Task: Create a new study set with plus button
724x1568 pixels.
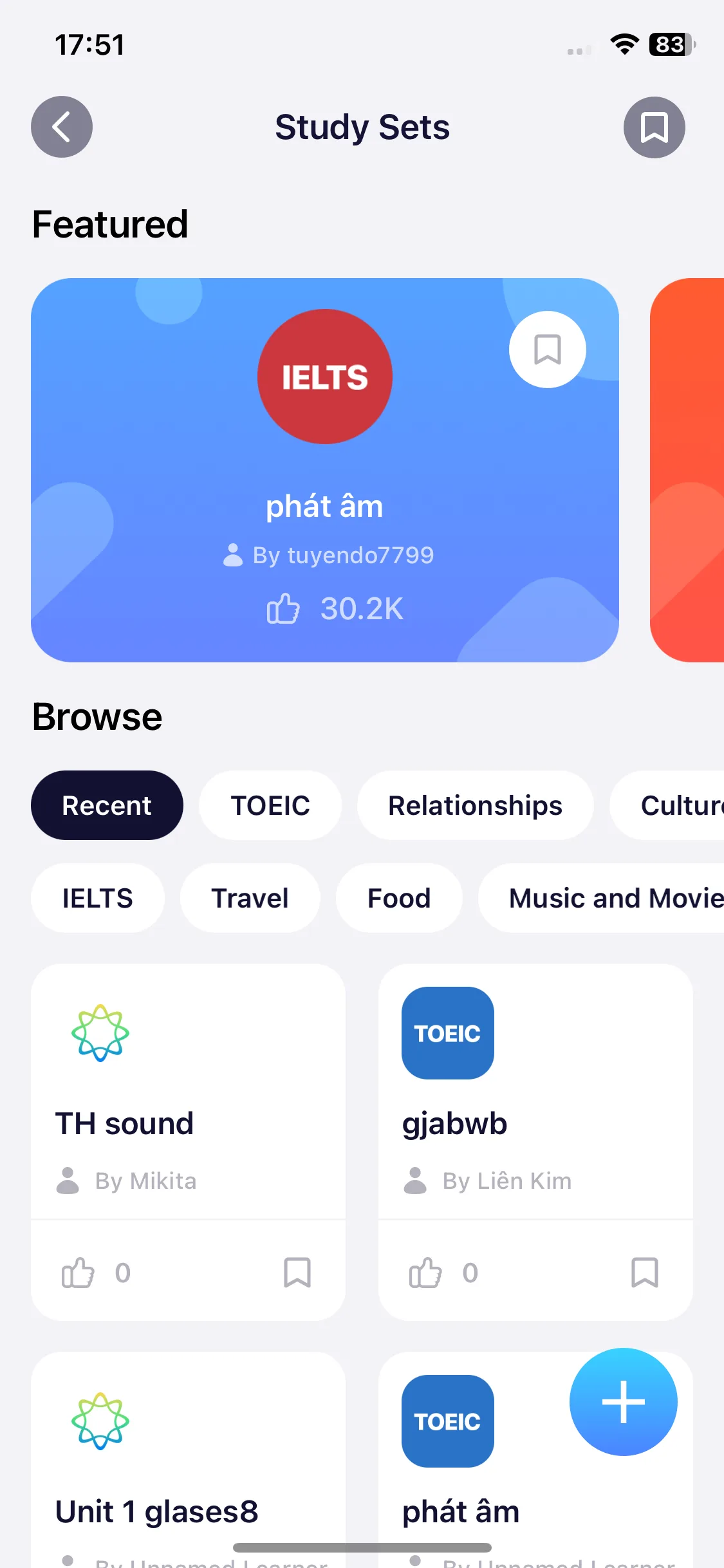Action: 623,1402
